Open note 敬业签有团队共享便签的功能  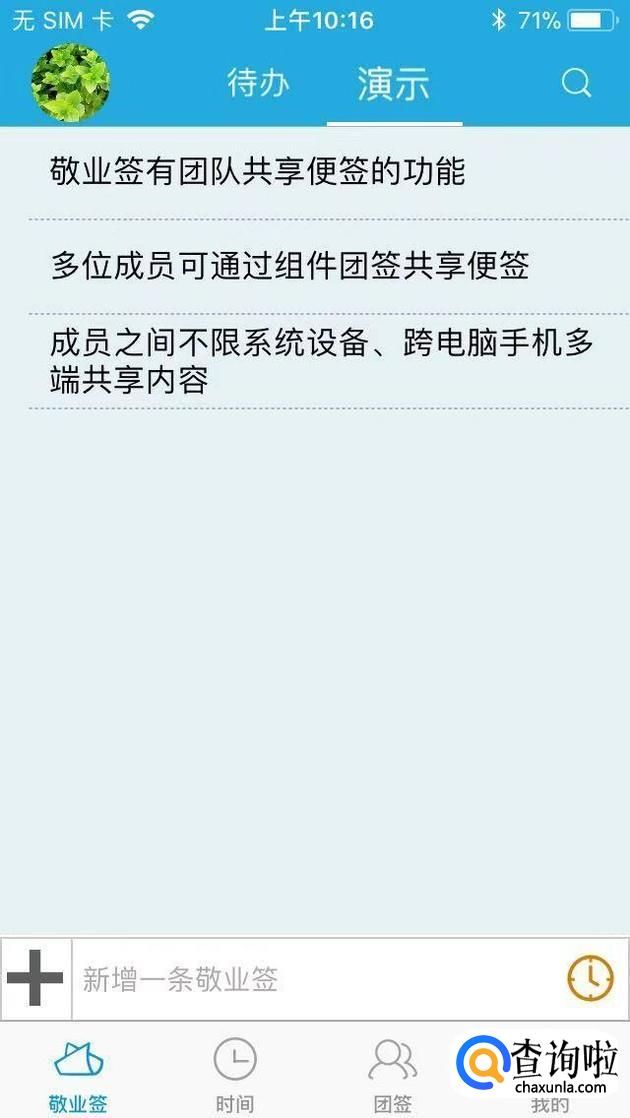[x=258, y=172]
